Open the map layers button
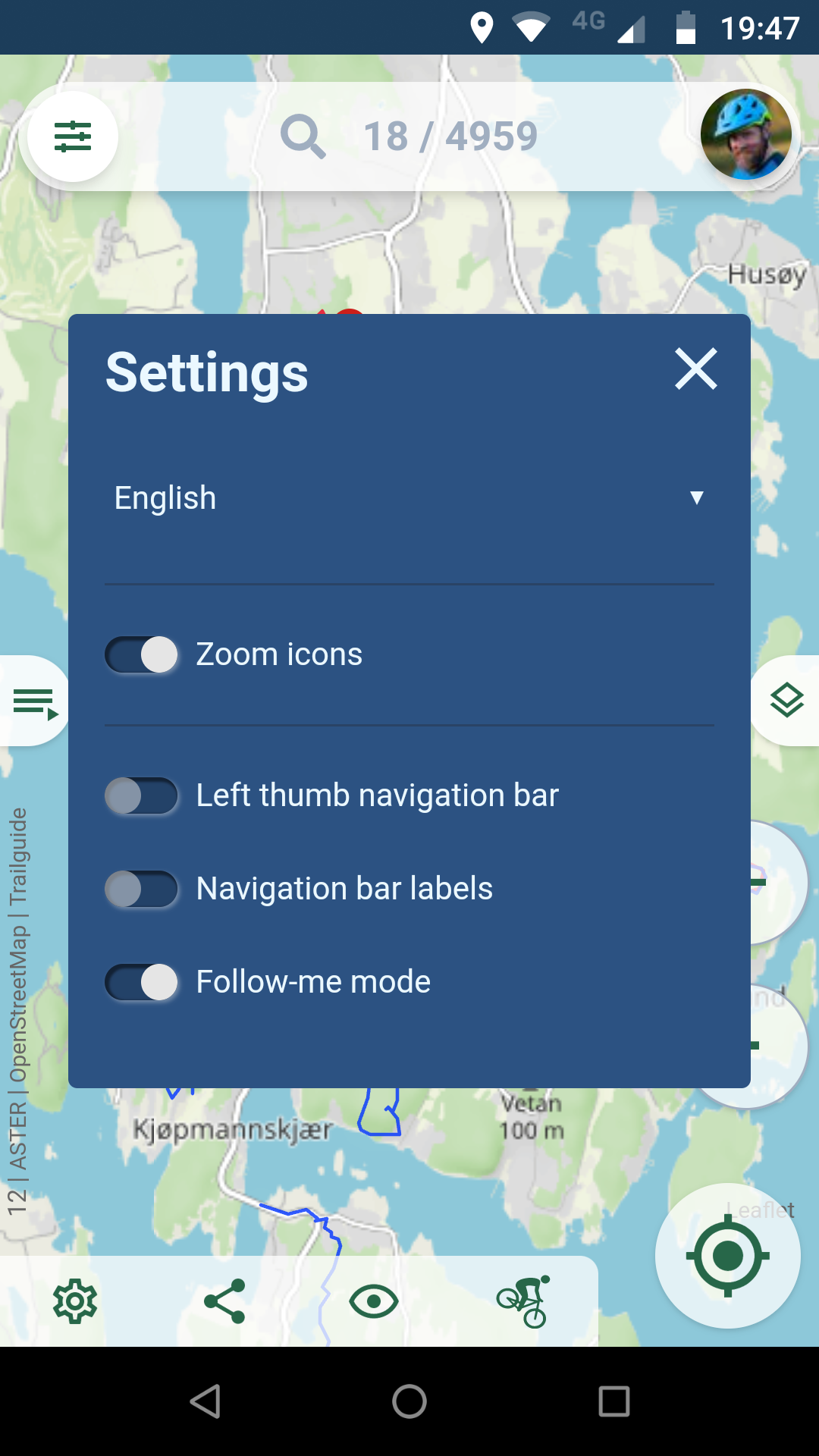This screenshot has width=819, height=1456. click(x=786, y=700)
